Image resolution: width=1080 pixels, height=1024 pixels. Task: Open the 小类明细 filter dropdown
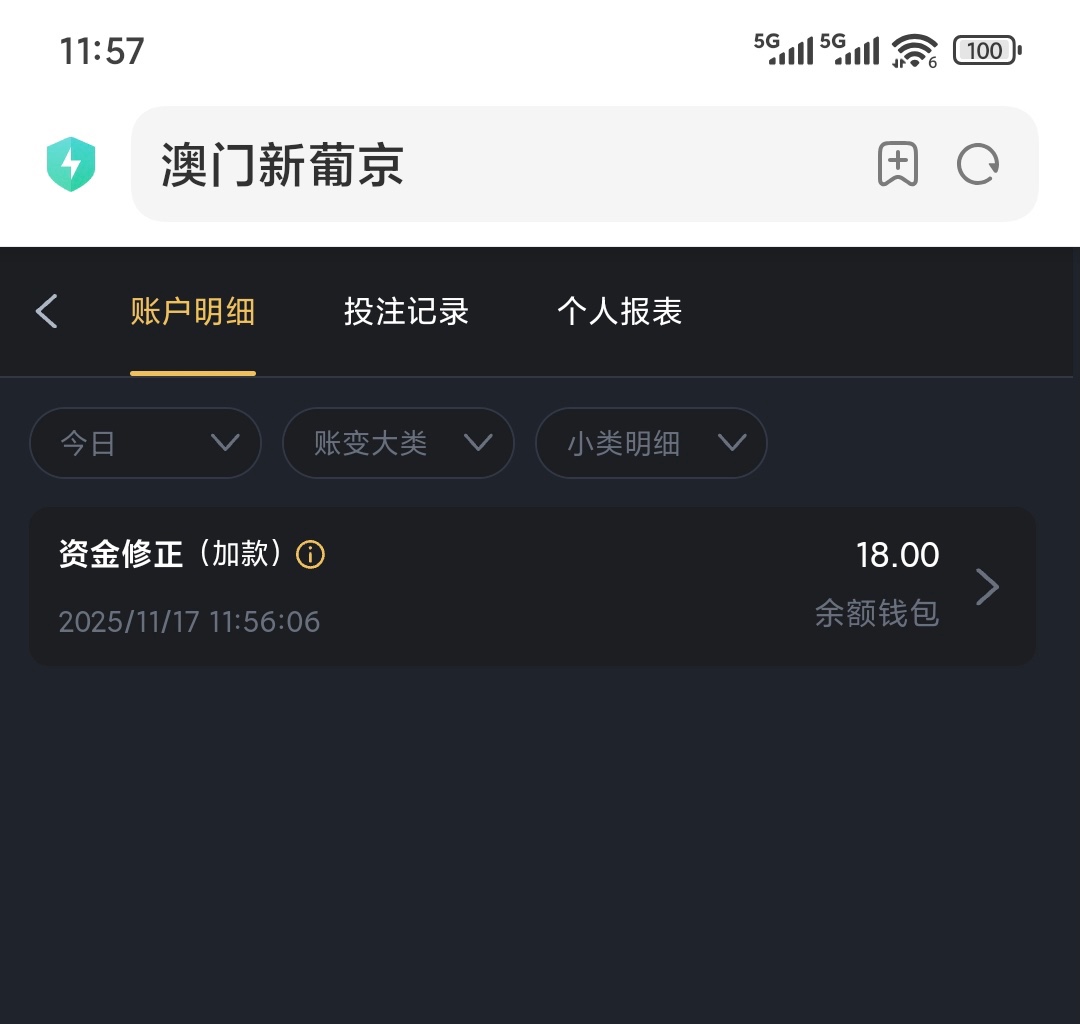pyautogui.click(x=651, y=443)
